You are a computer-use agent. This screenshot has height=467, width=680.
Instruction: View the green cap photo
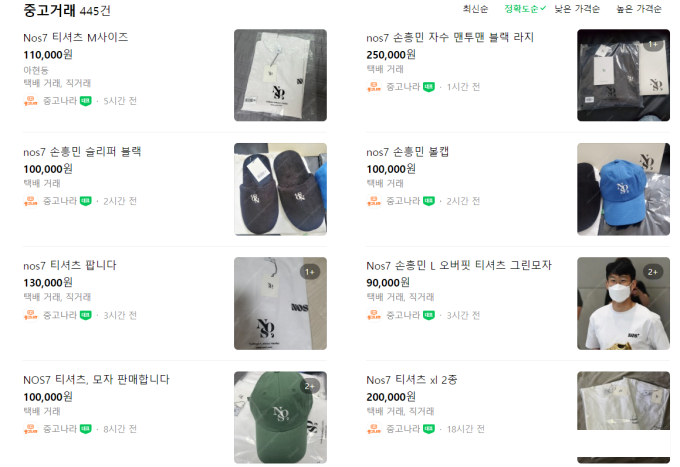[280, 417]
